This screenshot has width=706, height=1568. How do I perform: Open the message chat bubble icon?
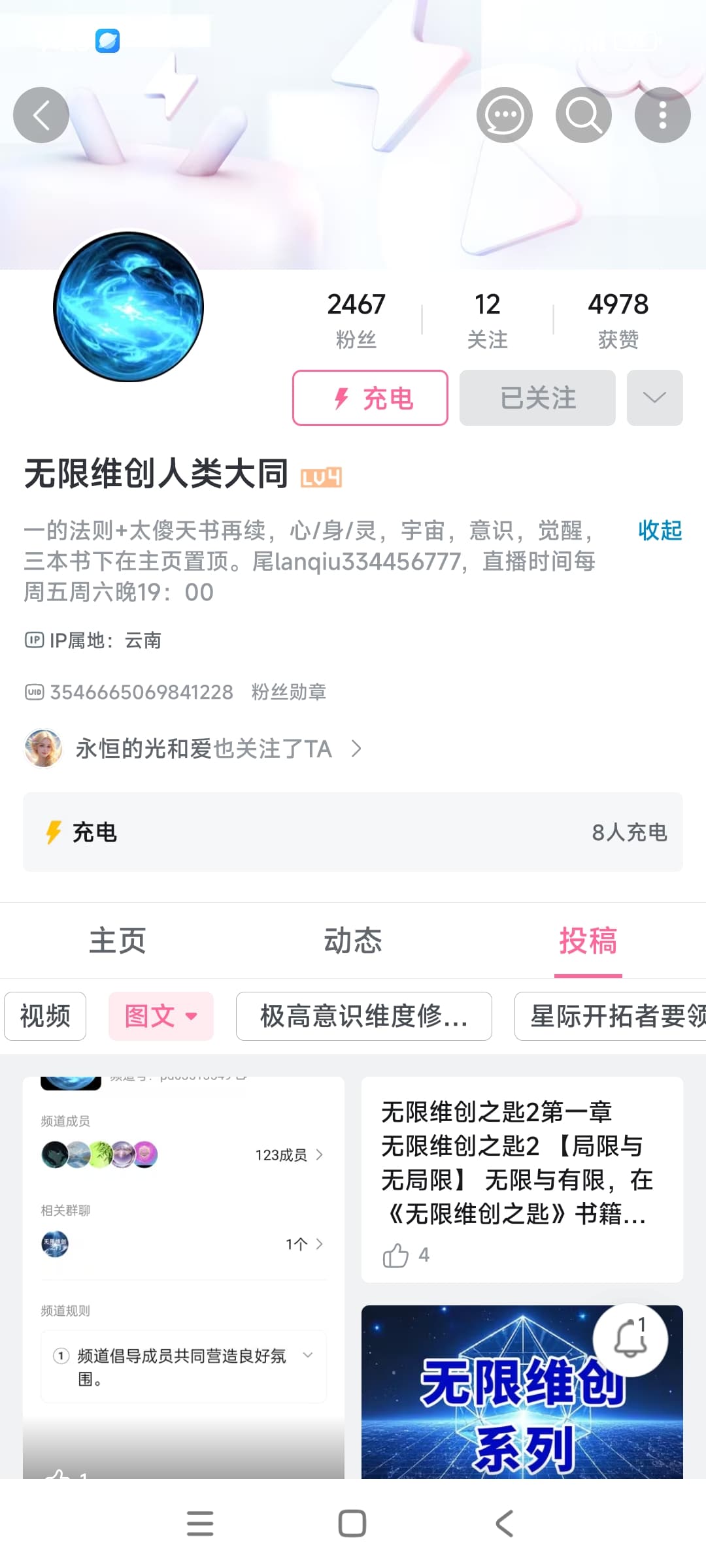(x=504, y=115)
